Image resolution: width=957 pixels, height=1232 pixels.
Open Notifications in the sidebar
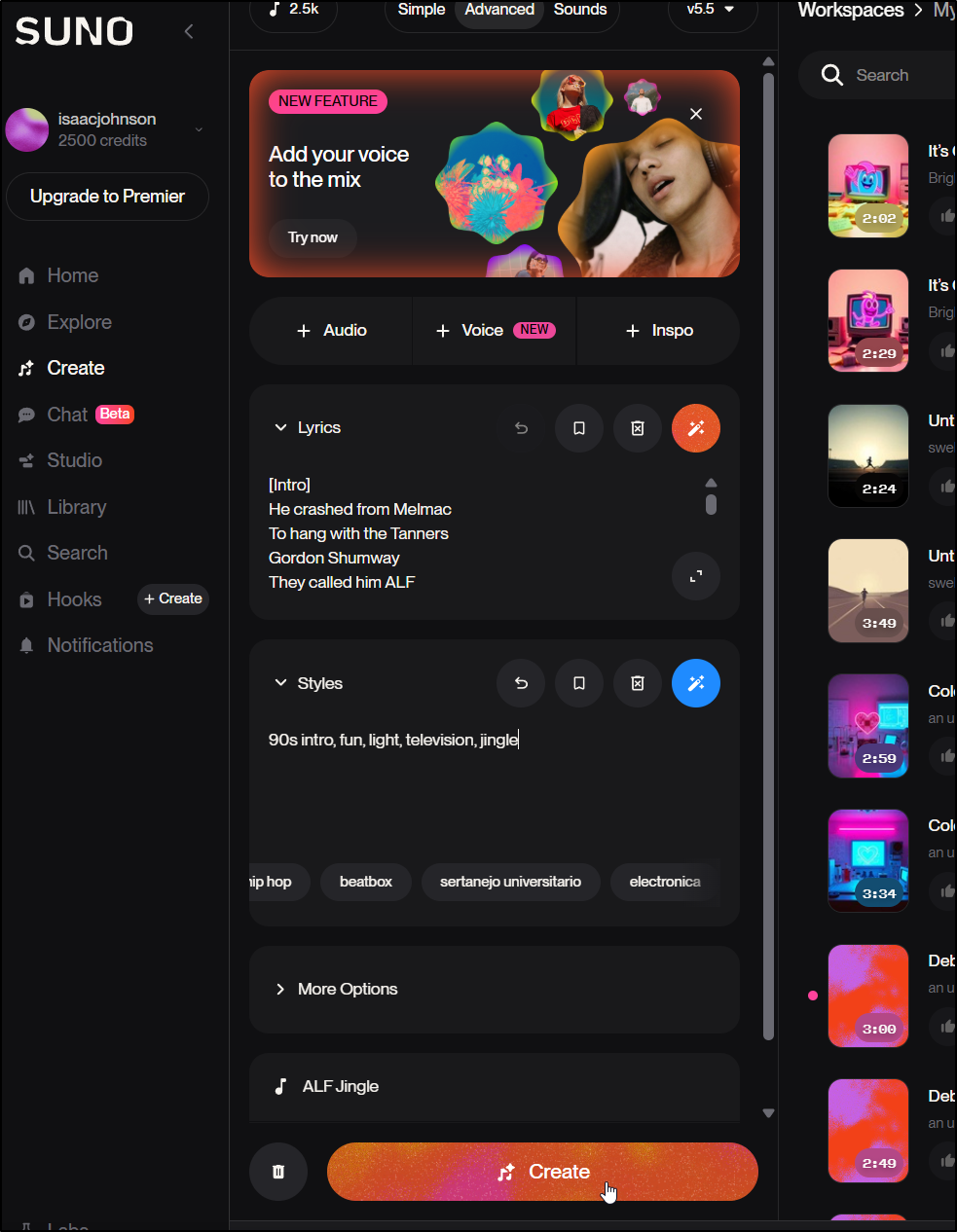(99, 645)
